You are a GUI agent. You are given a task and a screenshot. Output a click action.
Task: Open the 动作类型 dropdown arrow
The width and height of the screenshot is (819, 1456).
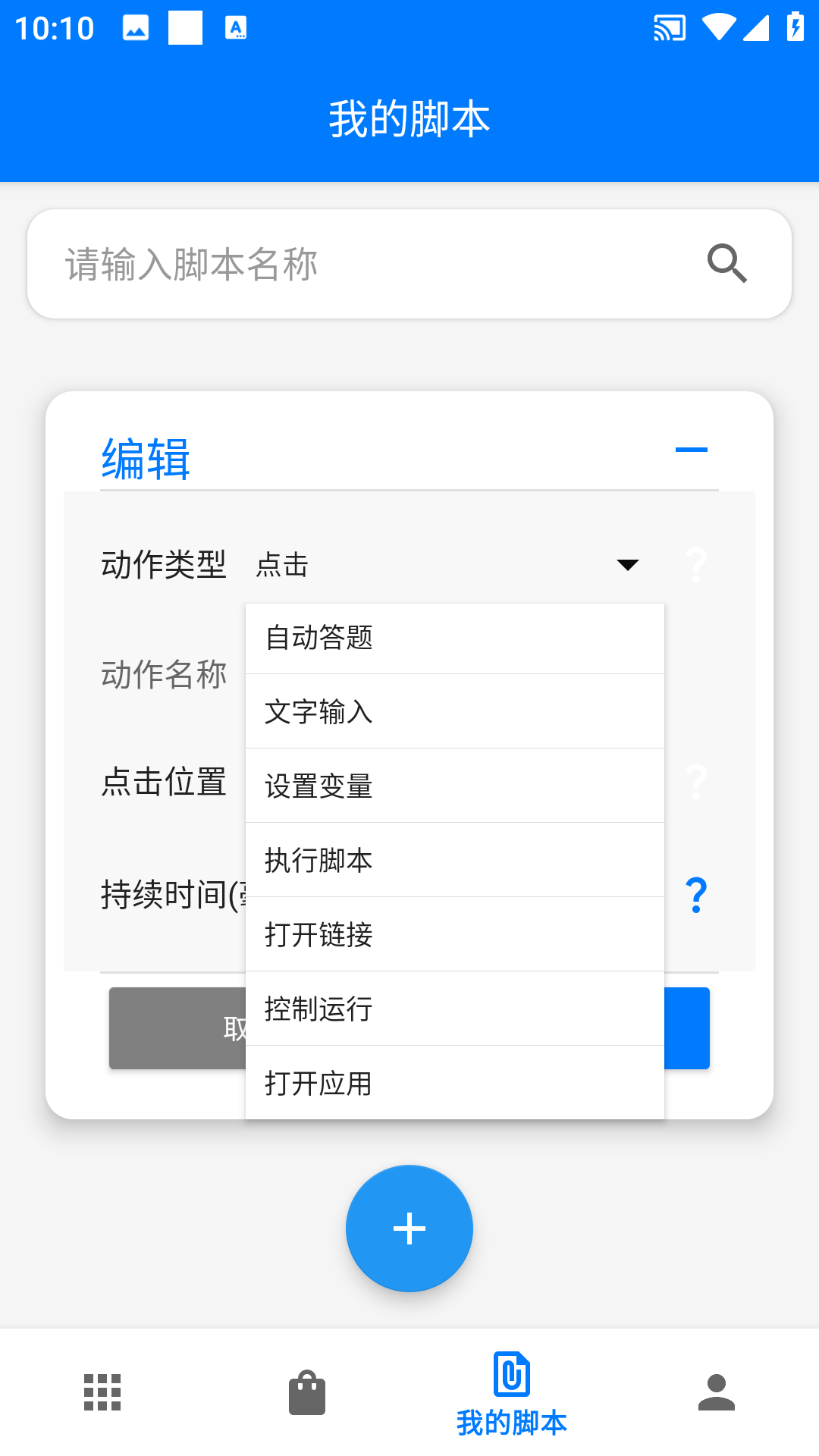pyautogui.click(x=625, y=565)
